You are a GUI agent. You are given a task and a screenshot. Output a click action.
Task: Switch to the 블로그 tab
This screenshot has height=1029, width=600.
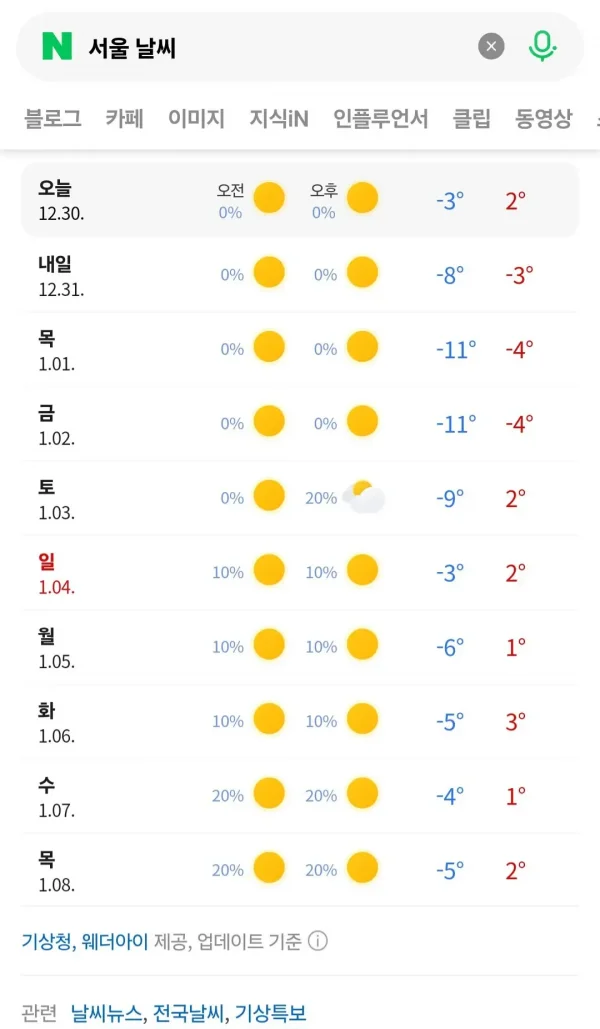pyautogui.click(x=53, y=119)
